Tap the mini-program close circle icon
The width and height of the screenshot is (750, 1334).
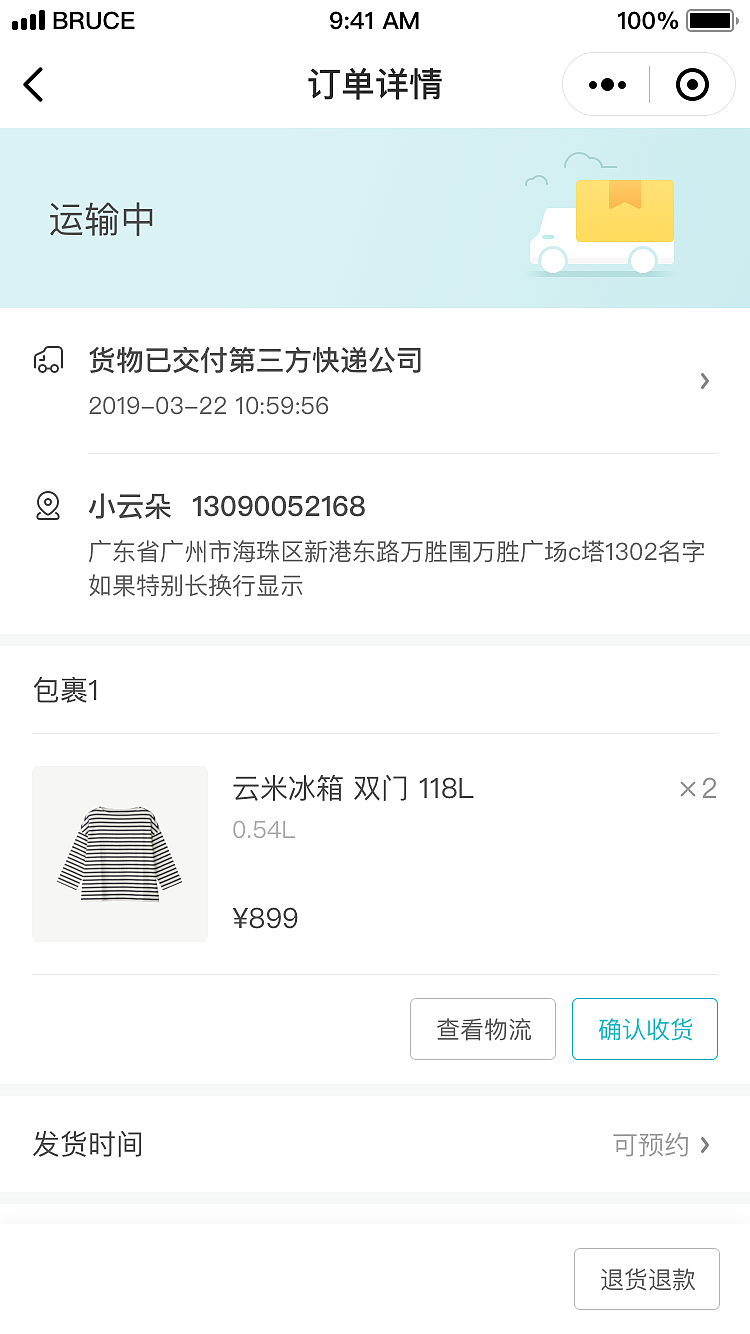(691, 84)
